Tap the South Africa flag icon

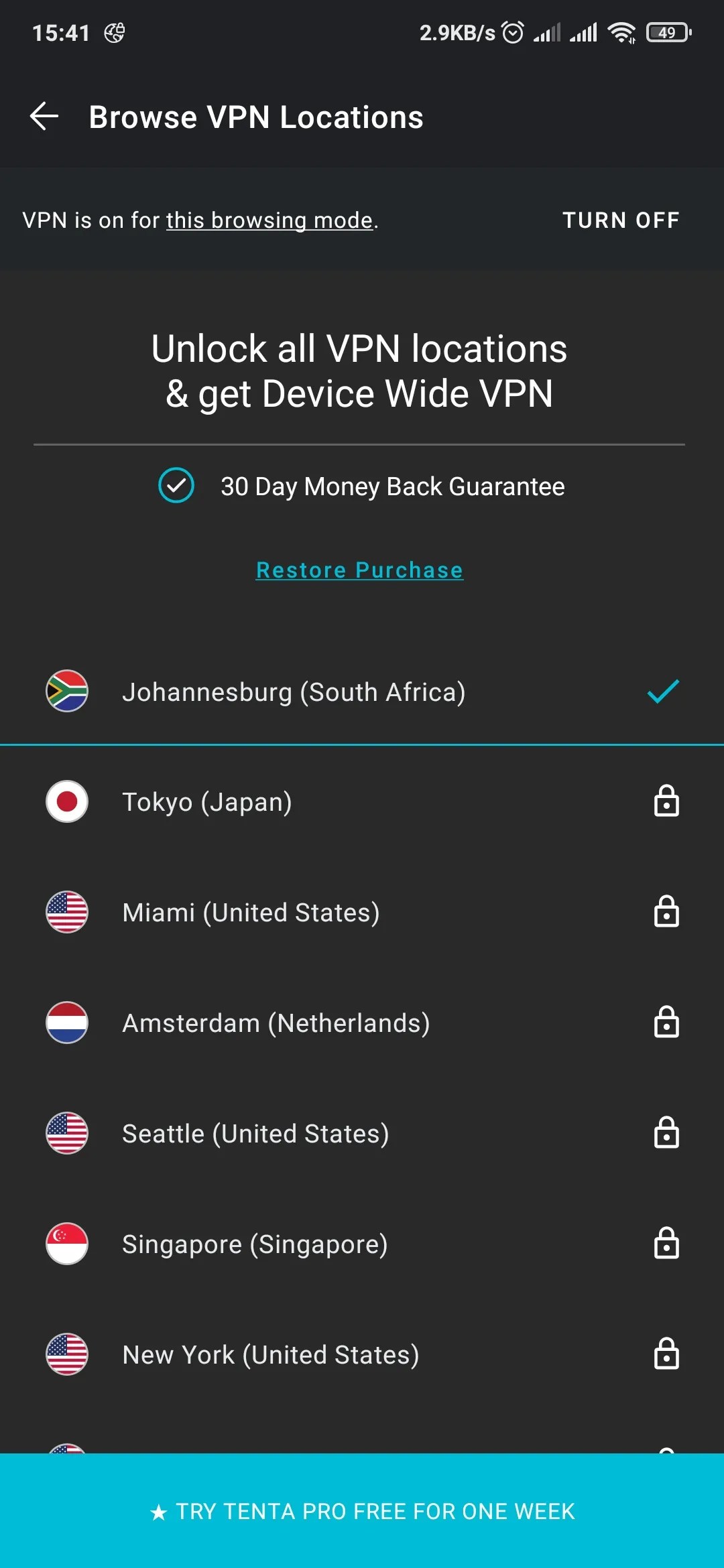66,692
